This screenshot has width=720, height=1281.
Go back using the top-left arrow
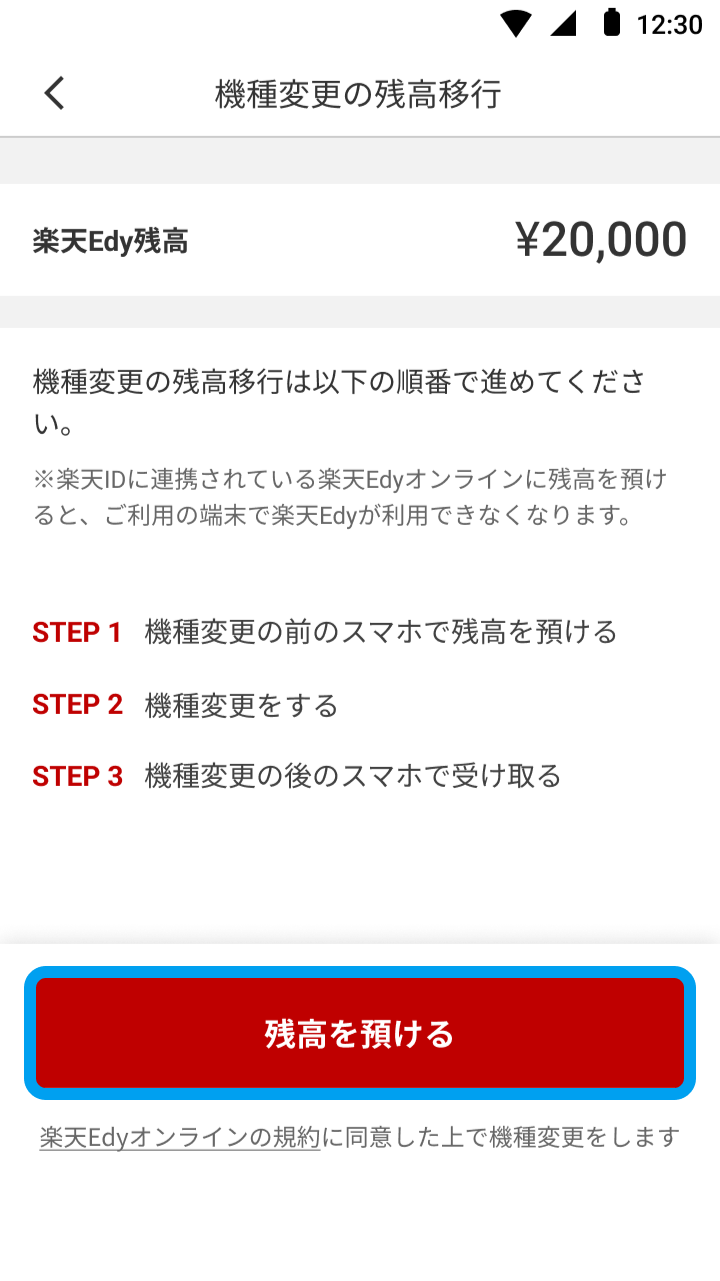point(54,93)
